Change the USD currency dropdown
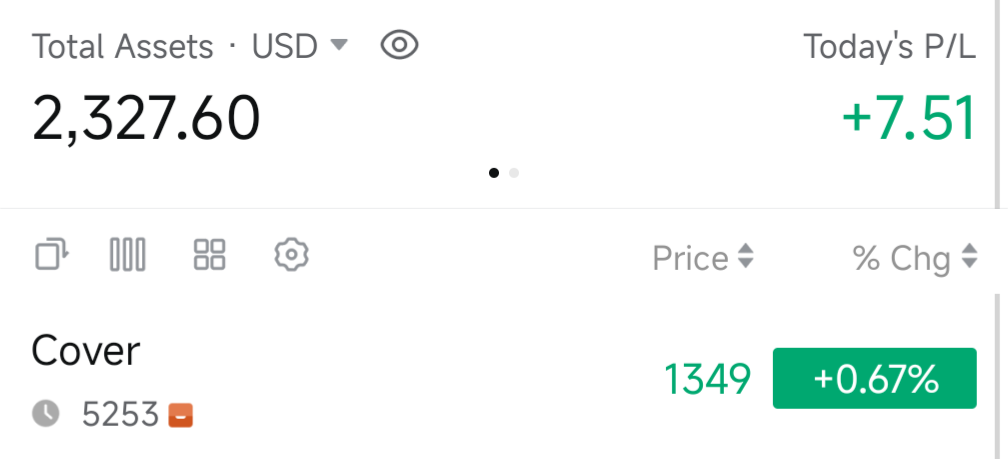Screen dimensions: 1008x459 [x=299, y=46]
